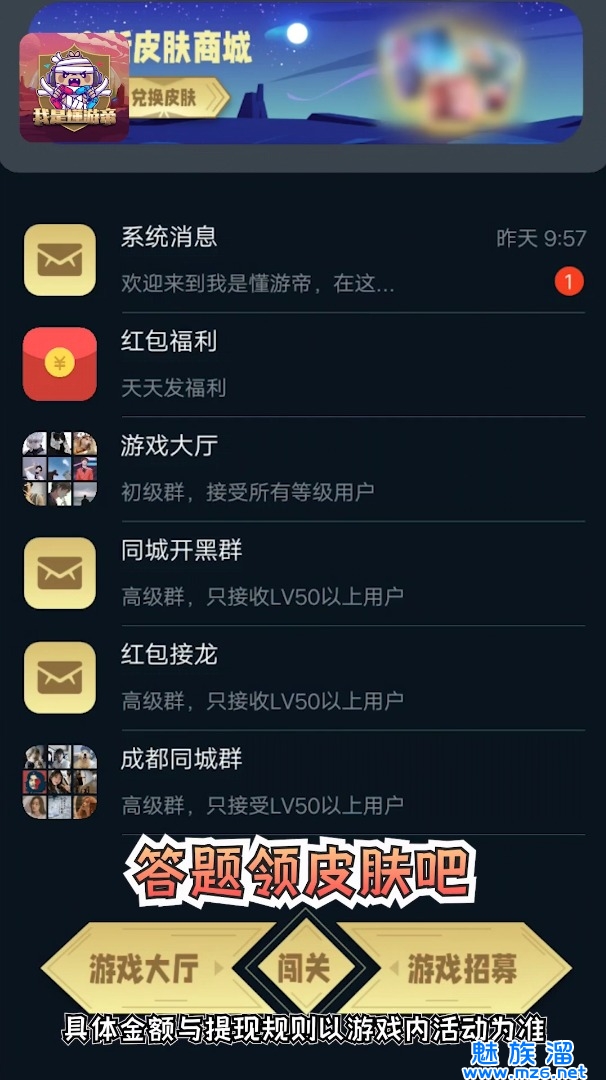Switch to the 游戏大厅 bottom tab
Screen dimensions: 606x1080
click(143, 968)
